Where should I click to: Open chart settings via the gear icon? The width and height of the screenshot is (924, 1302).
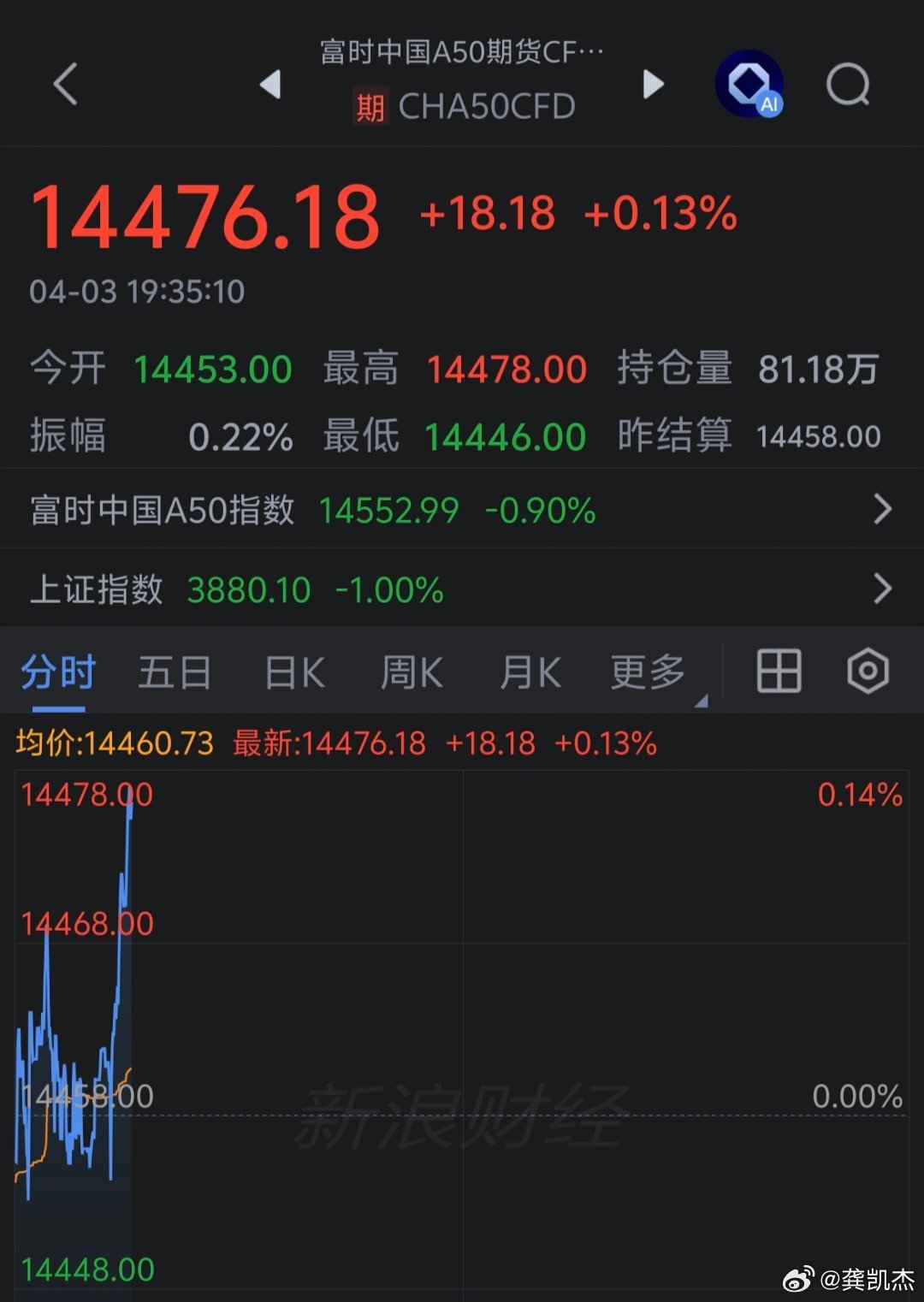click(x=867, y=672)
